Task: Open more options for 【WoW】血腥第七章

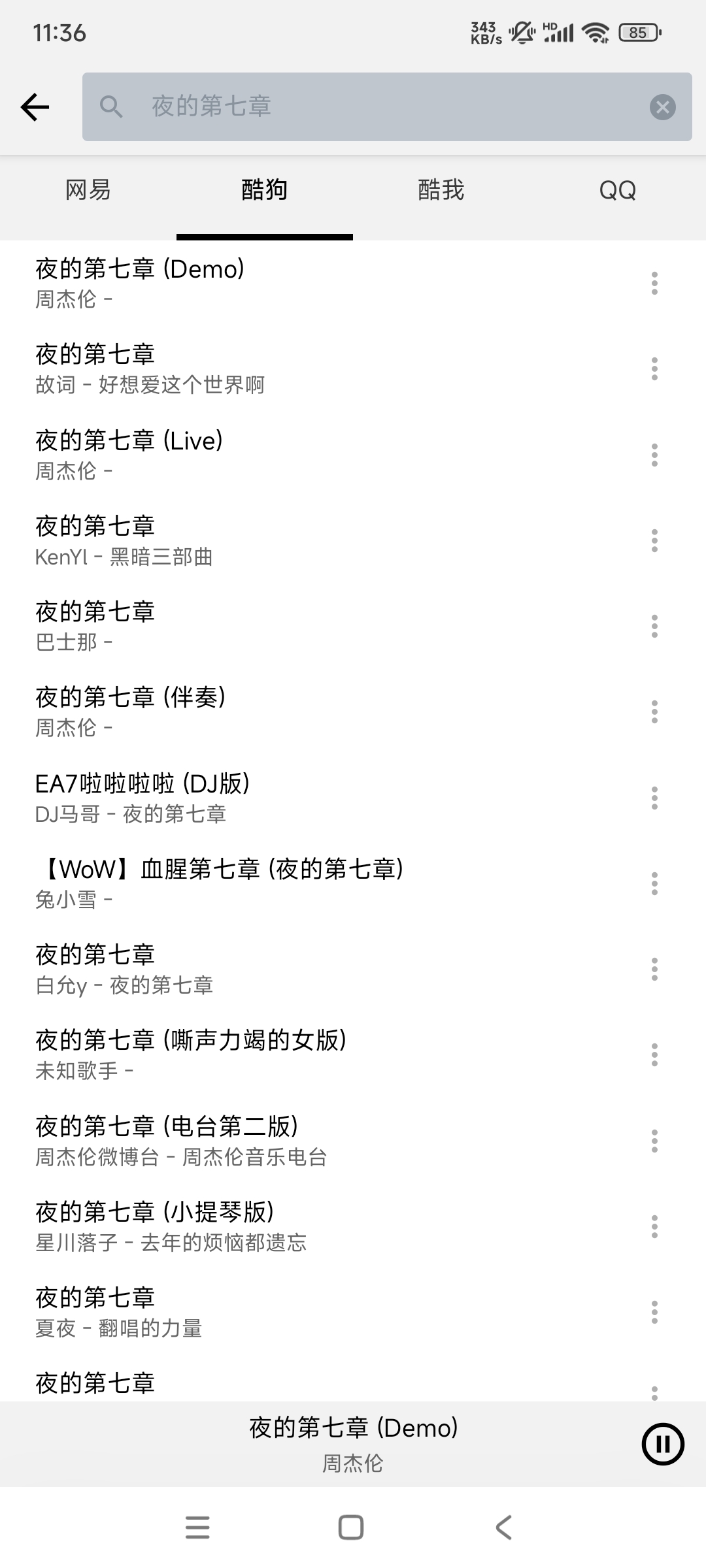Action: [x=654, y=884]
